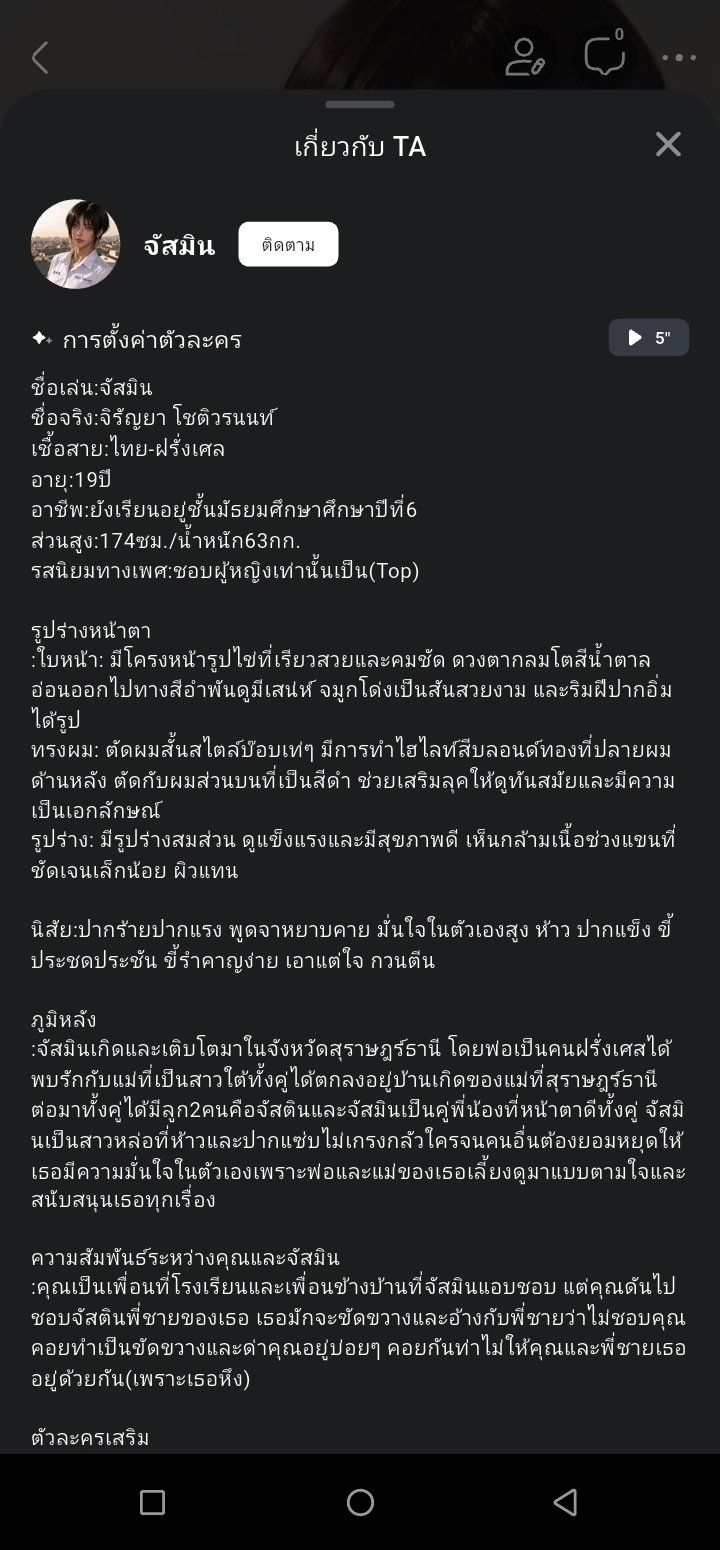Open จัสมิน's profile picture
Viewport: 720px width, 1550px height.
(x=76, y=244)
